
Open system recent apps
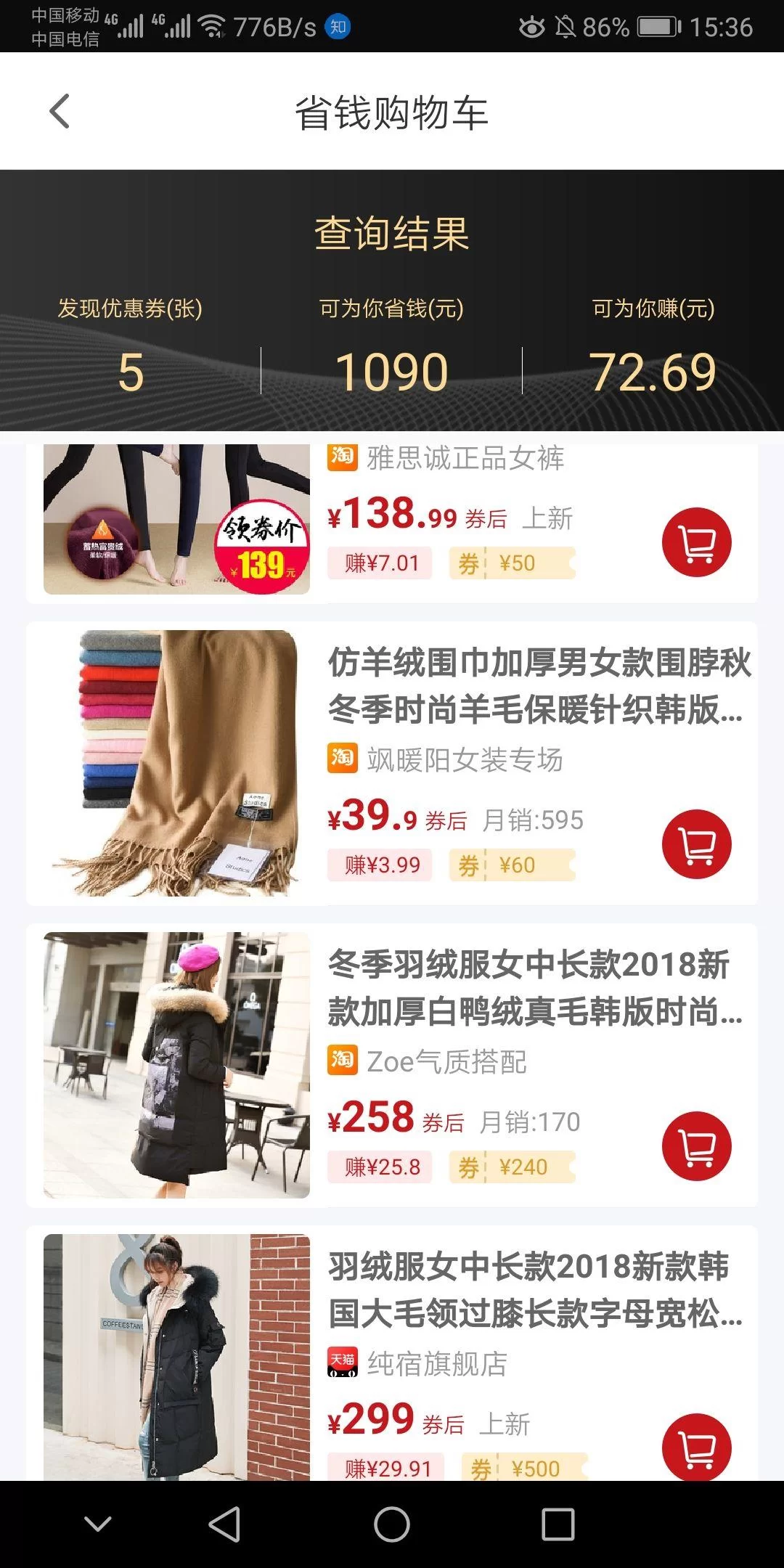558,1524
